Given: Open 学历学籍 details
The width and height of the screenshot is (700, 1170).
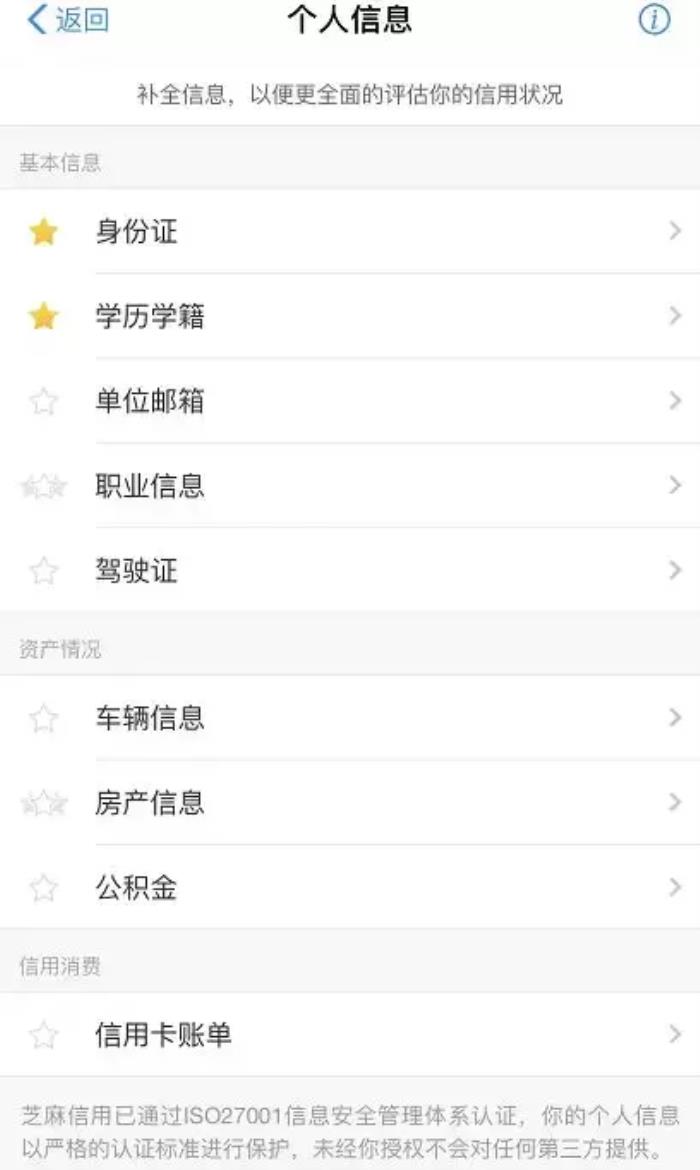Looking at the screenshot, I should (x=350, y=317).
